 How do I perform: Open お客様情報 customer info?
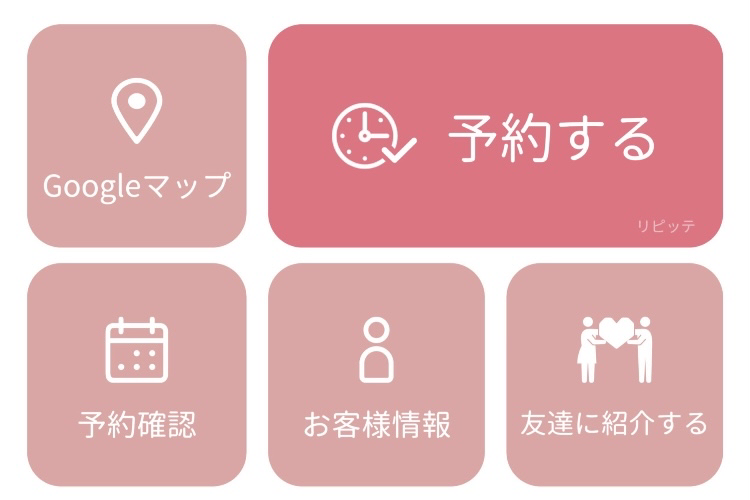[376, 375]
